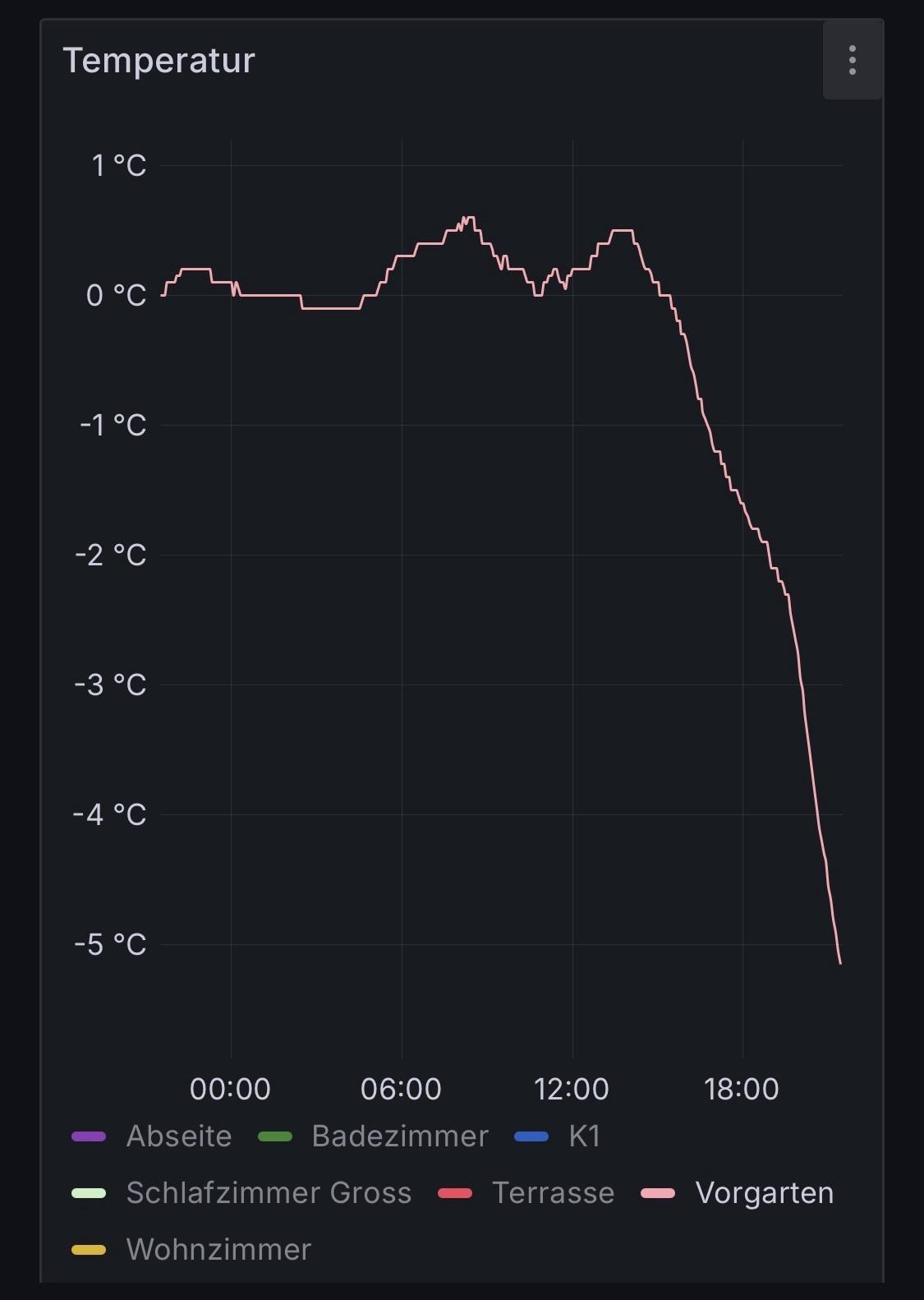Click the purple Abseite legend marker
The width and height of the screenshot is (924, 1300).
pyautogui.click(x=89, y=1136)
